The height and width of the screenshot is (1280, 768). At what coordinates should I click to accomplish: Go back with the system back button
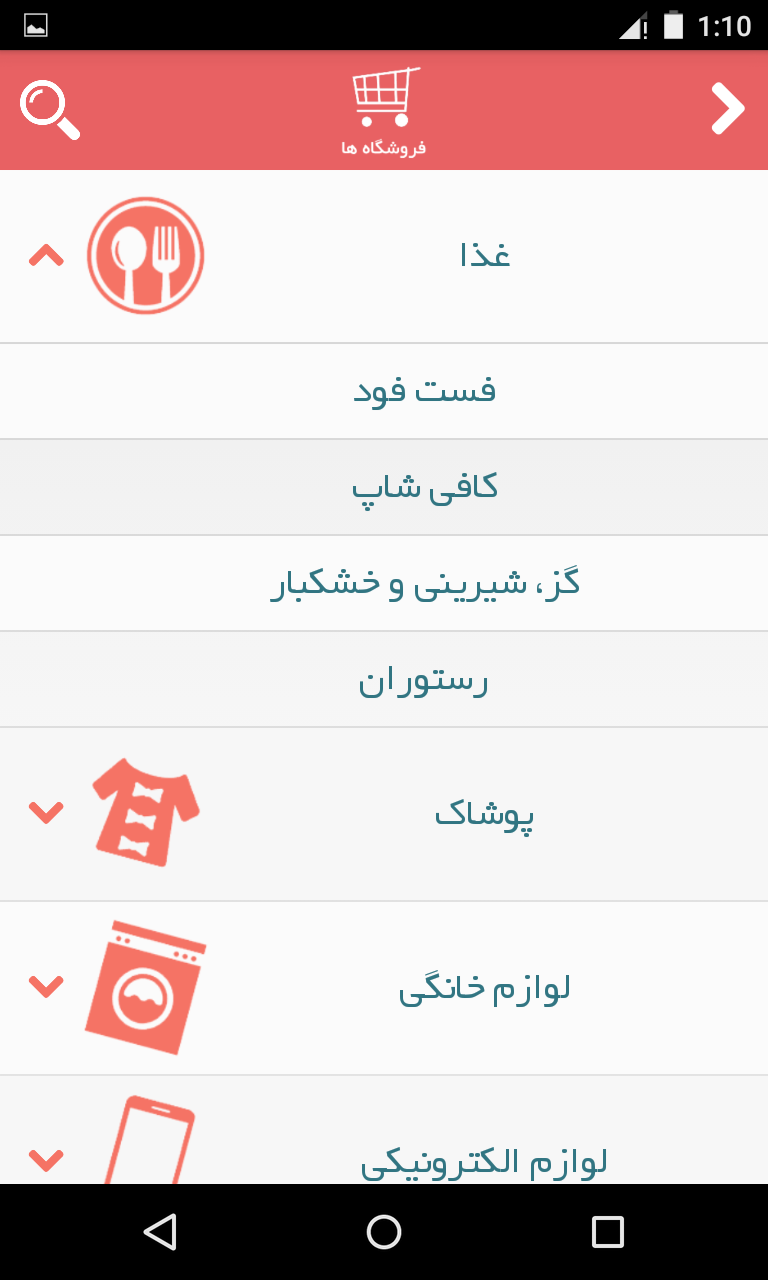click(160, 1232)
